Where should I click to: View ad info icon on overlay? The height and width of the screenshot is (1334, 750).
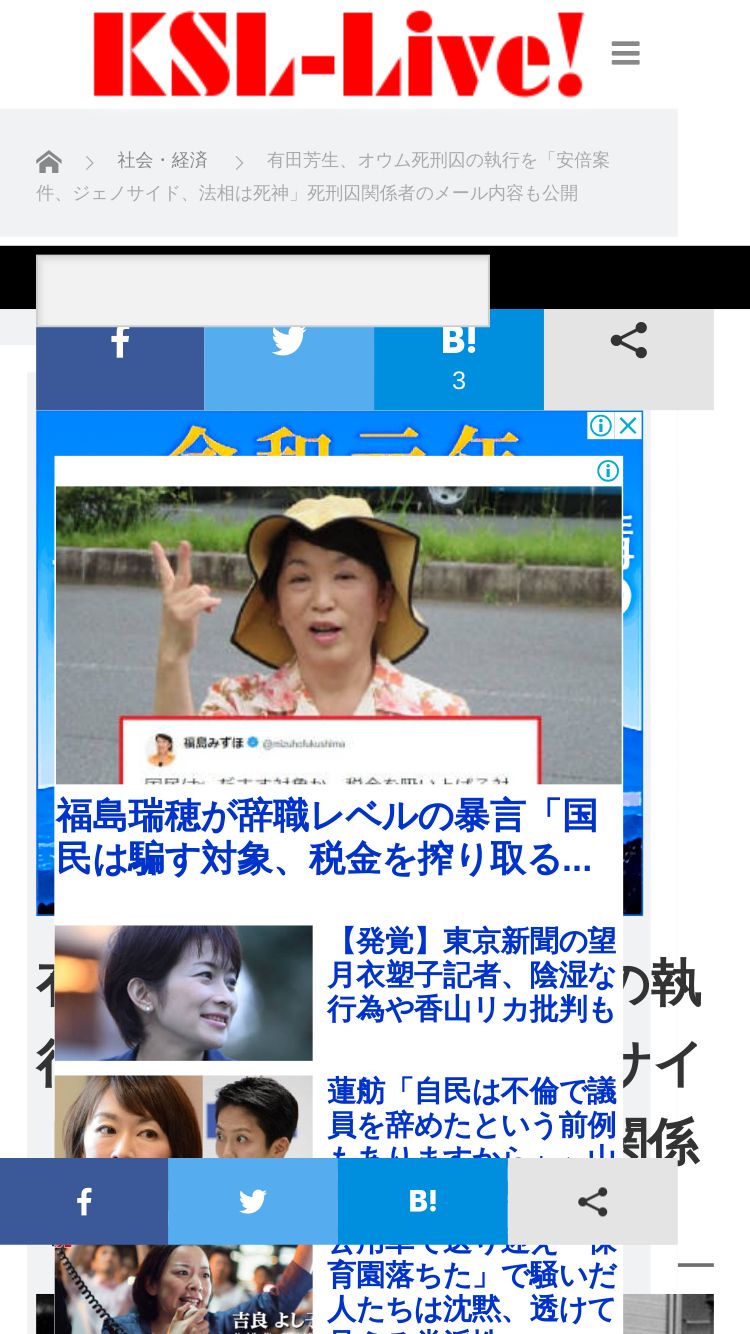(608, 471)
